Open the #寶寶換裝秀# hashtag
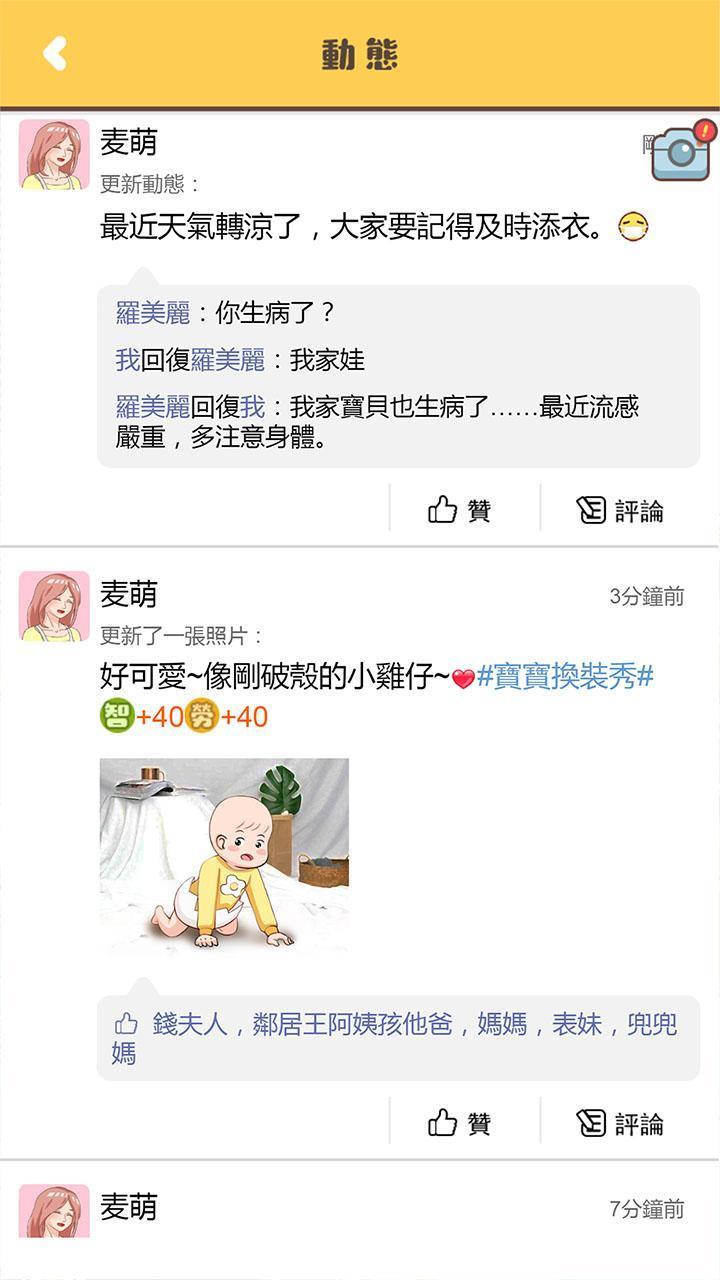The width and height of the screenshot is (720, 1280). tap(565, 677)
